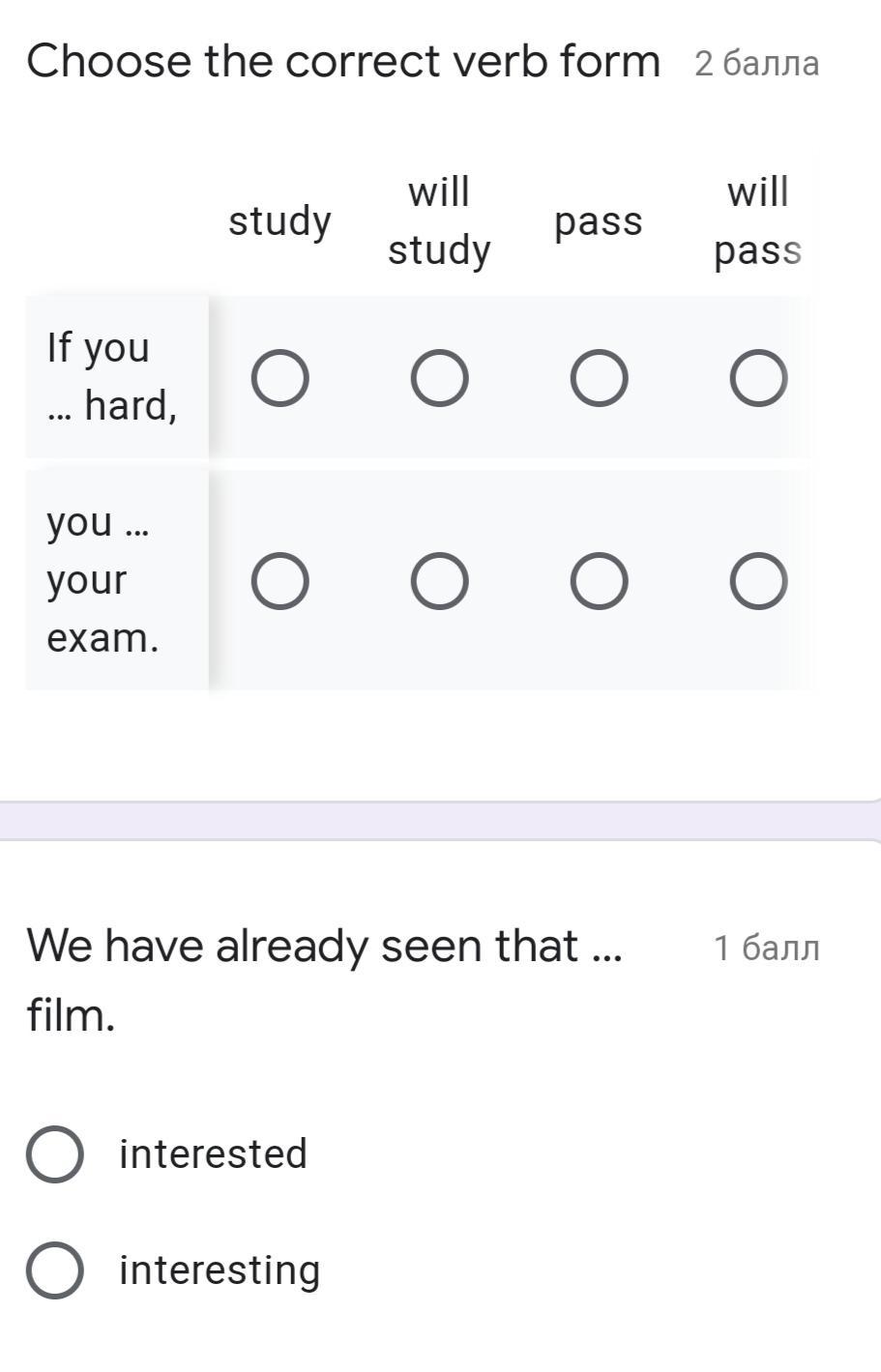This screenshot has width=881, height=1372.
Task: Choose 'will pass' for 'you ... your exam.'
Action: [758, 582]
